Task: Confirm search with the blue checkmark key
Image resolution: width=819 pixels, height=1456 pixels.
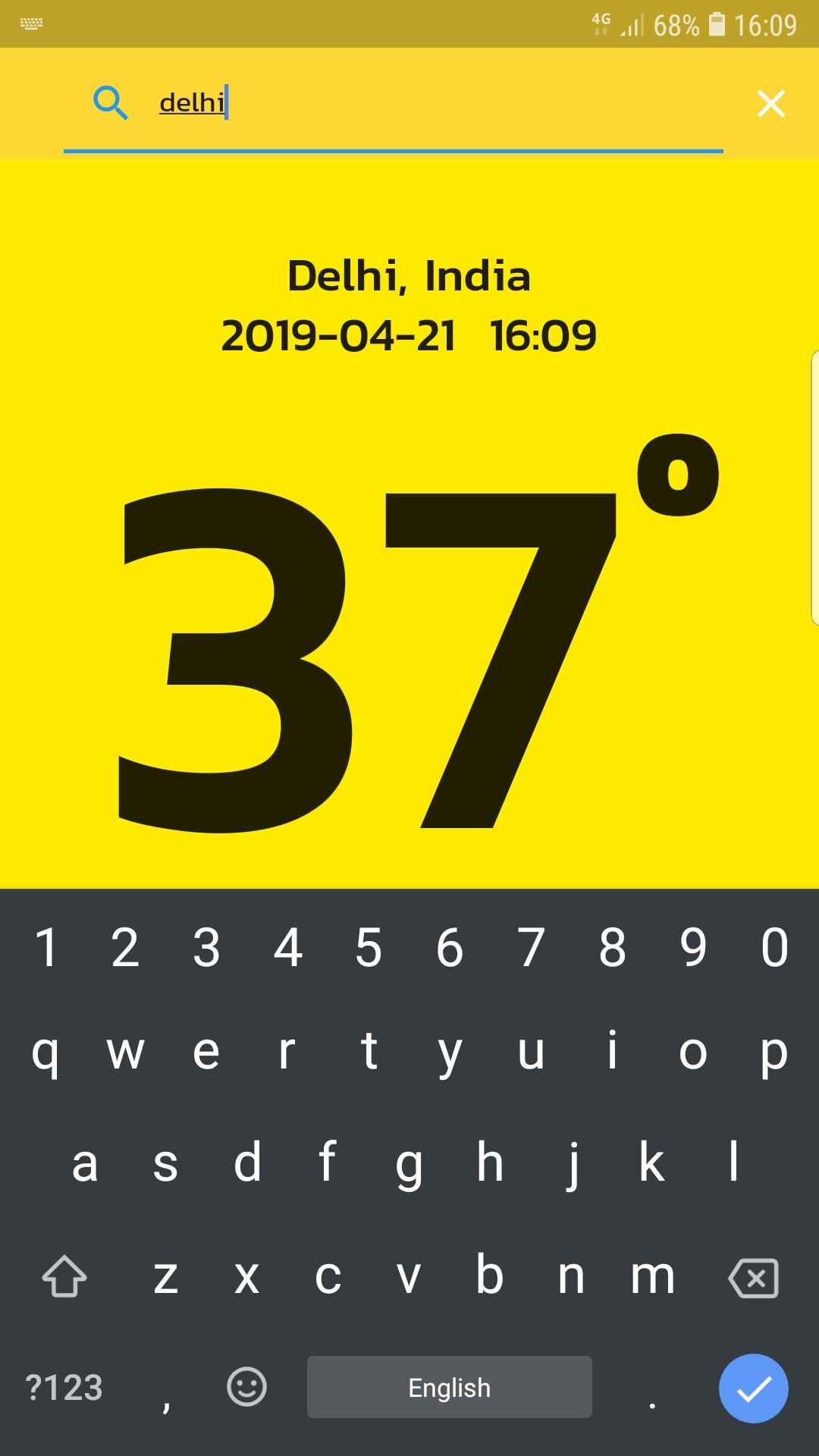Action: pos(753,1388)
